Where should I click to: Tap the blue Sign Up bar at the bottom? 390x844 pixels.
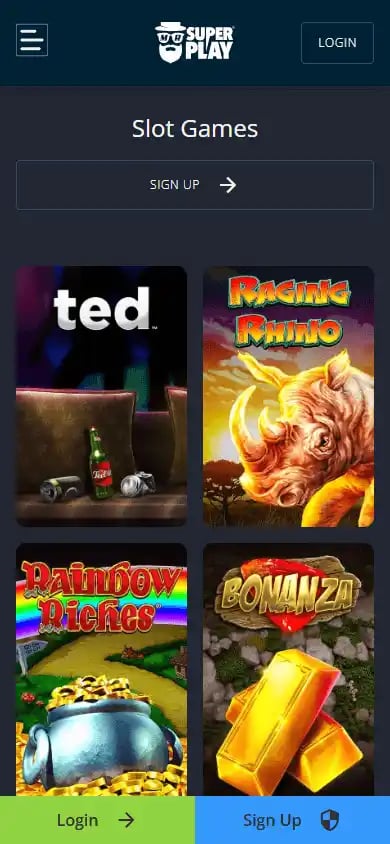point(293,820)
